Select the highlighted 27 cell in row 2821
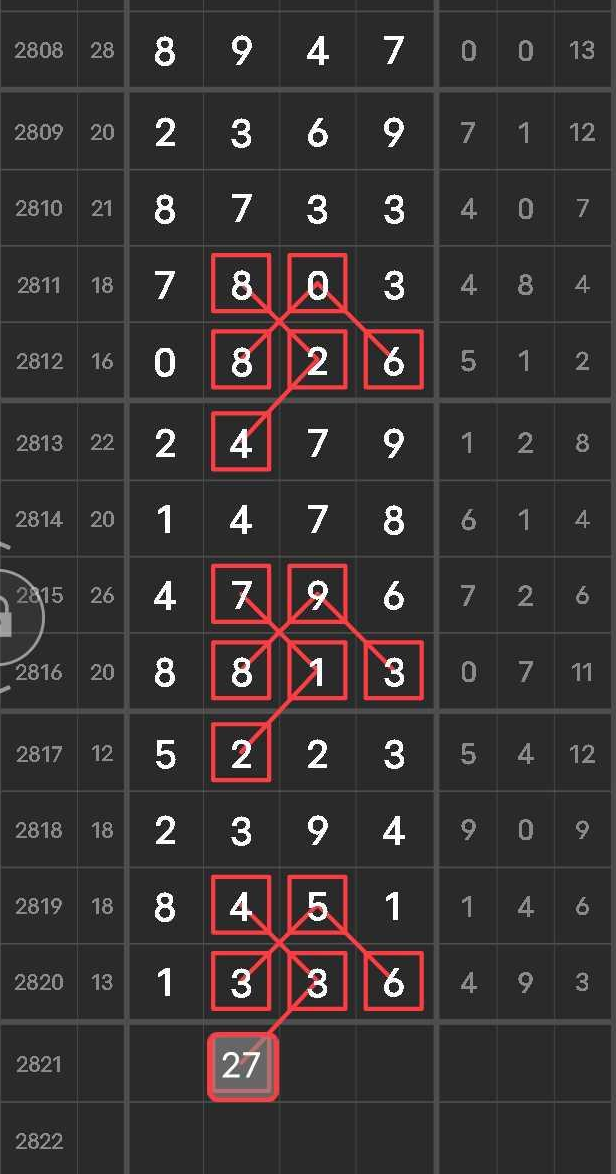616x1174 pixels. click(x=241, y=1067)
